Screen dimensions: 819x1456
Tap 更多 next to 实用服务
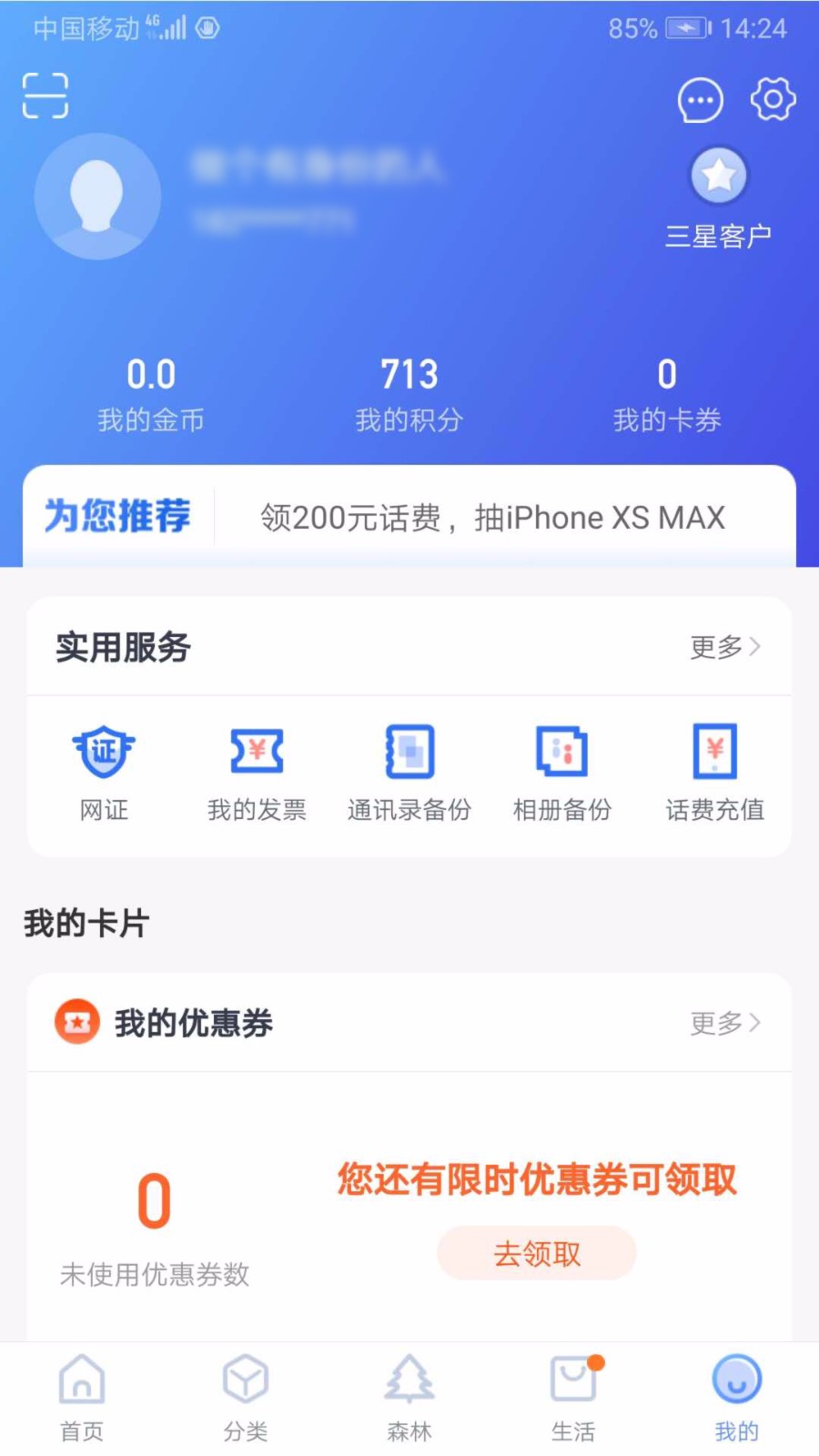(724, 647)
